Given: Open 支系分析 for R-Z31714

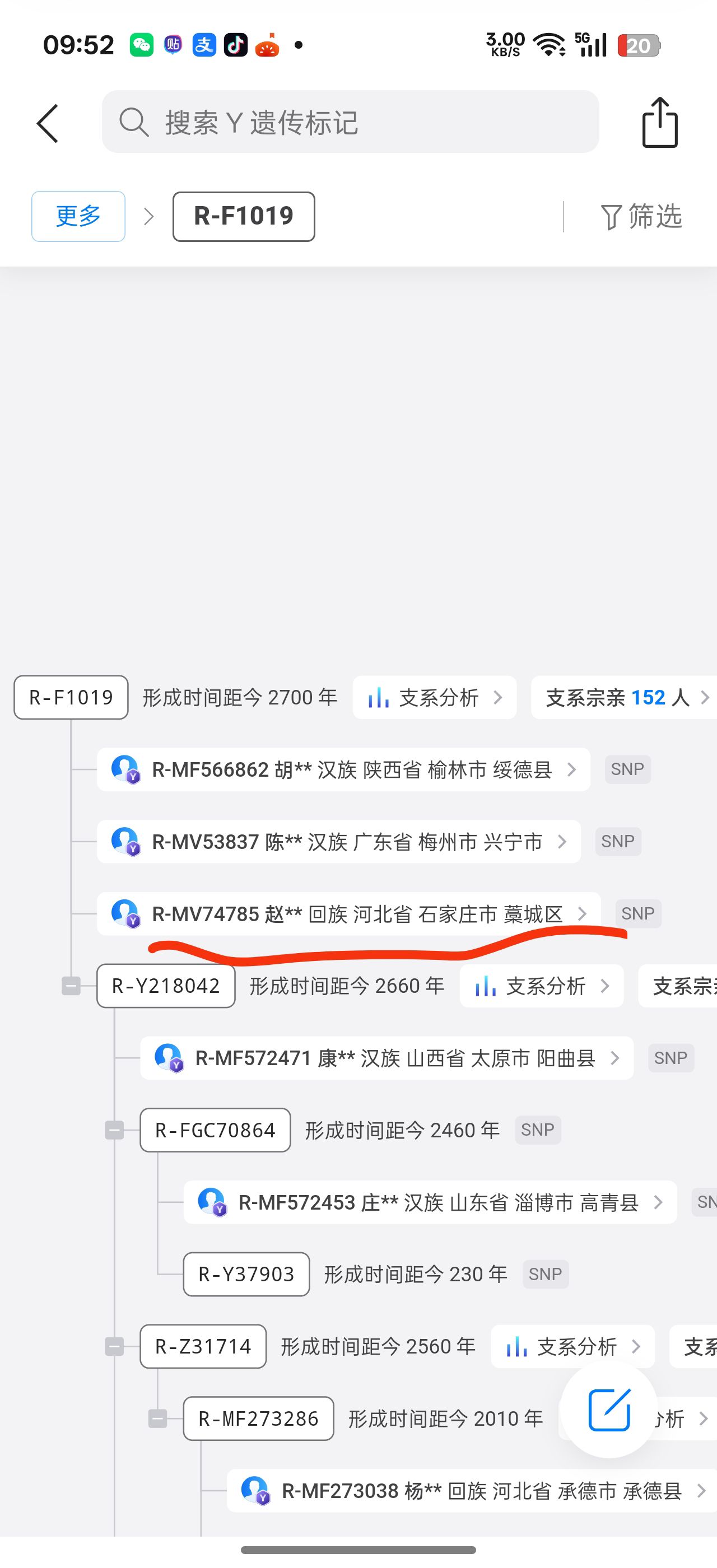Looking at the screenshot, I should pyautogui.click(x=572, y=1346).
